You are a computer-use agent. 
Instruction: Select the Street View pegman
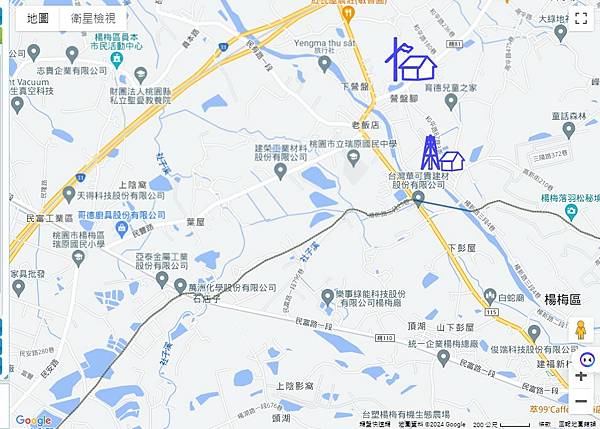pyautogui.click(x=580, y=330)
